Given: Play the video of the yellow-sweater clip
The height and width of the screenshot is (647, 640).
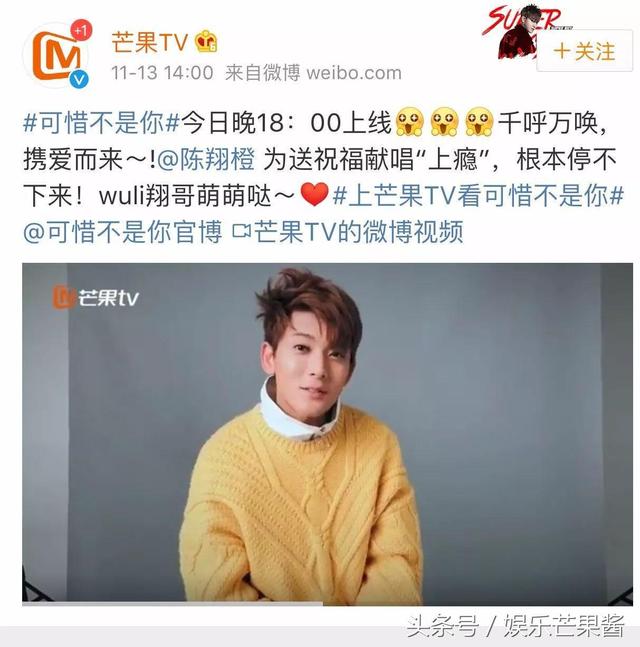Looking at the screenshot, I should tap(327, 434).
